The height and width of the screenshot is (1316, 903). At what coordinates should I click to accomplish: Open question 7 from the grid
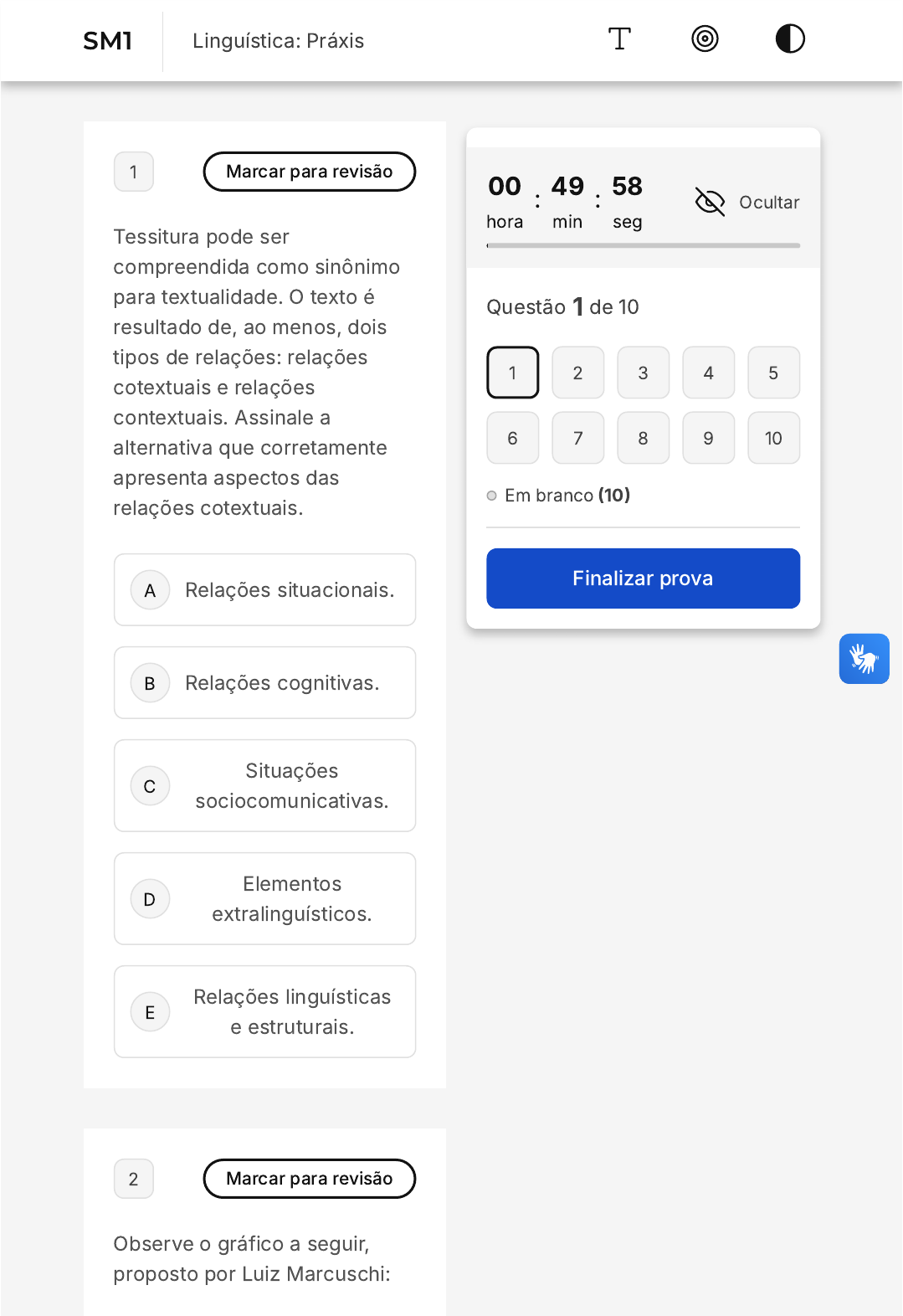tap(577, 439)
